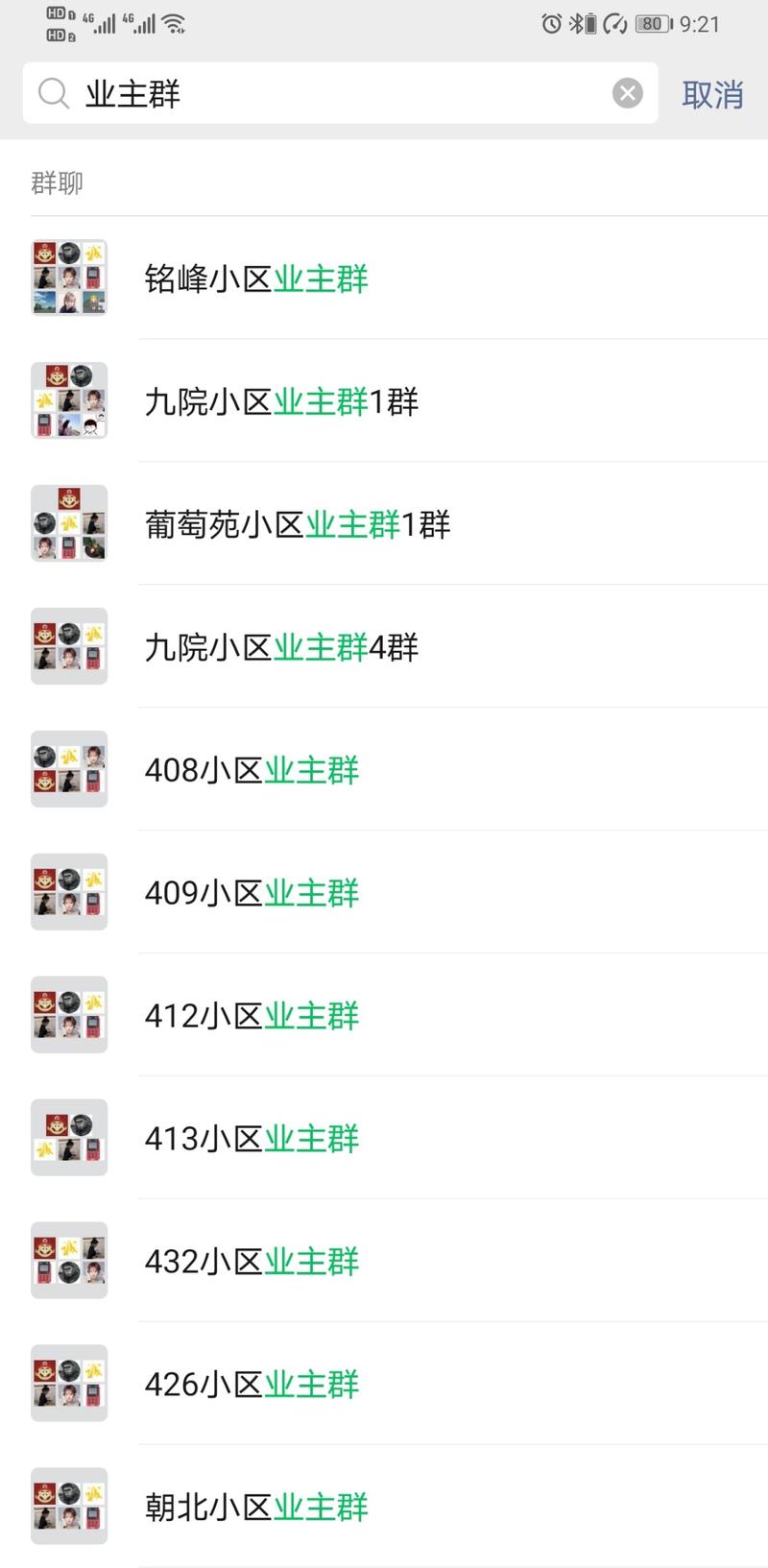
Task: Open the 九院小区业主群4群 chat
Action: point(281,646)
